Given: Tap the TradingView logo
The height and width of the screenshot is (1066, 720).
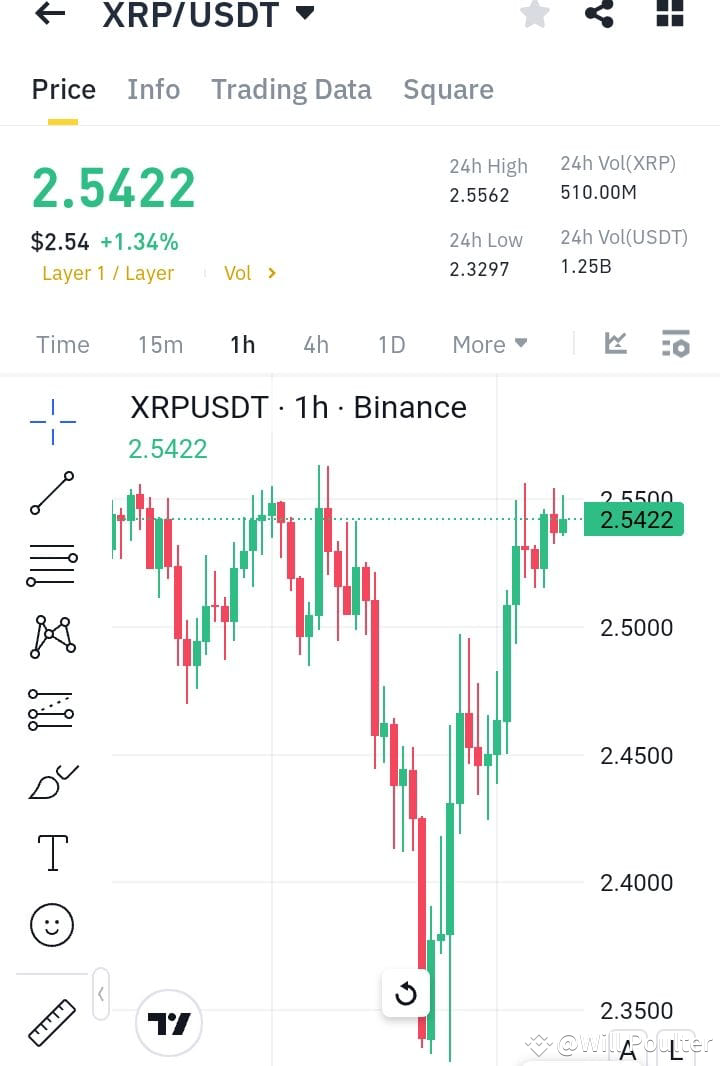Looking at the screenshot, I should click(x=169, y=1023).
